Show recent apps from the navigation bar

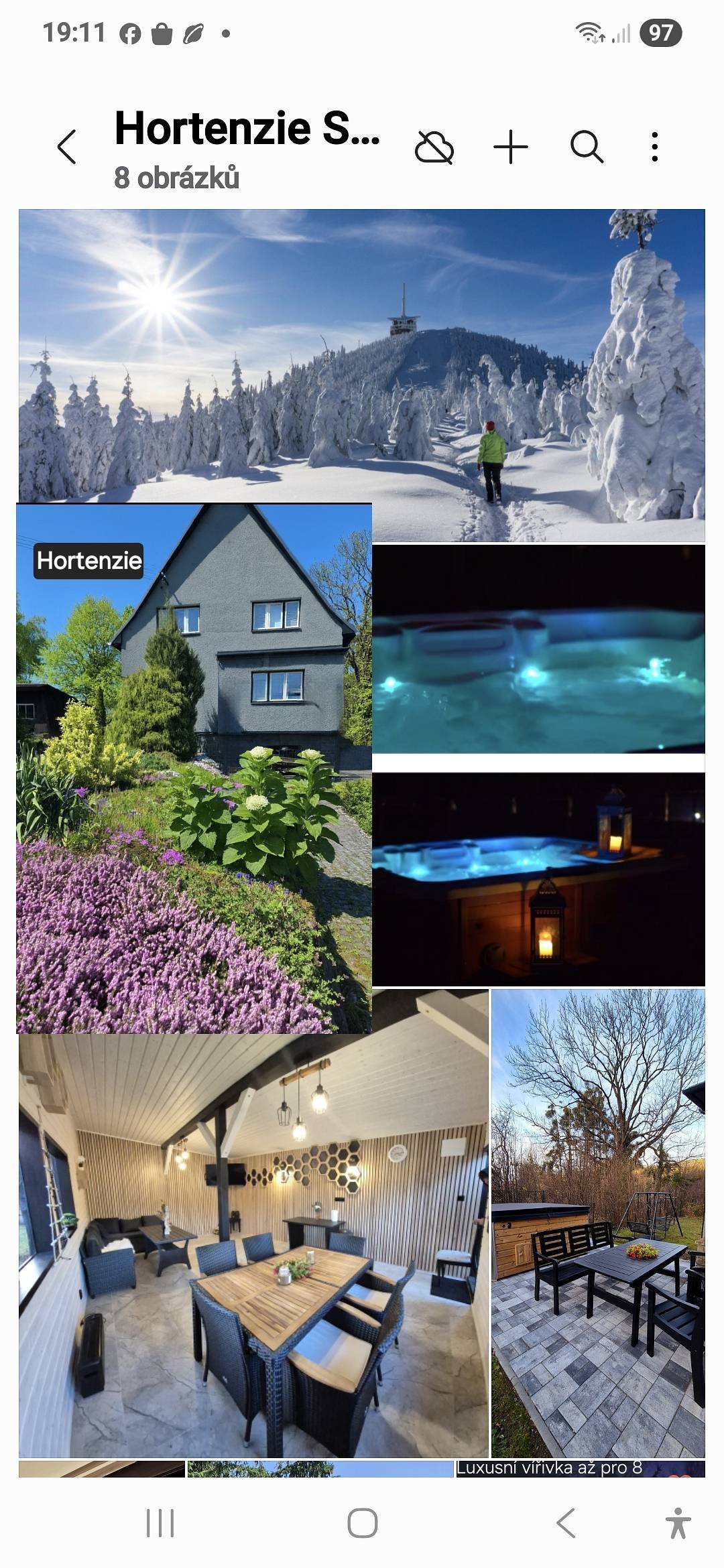click(160, 1523)
